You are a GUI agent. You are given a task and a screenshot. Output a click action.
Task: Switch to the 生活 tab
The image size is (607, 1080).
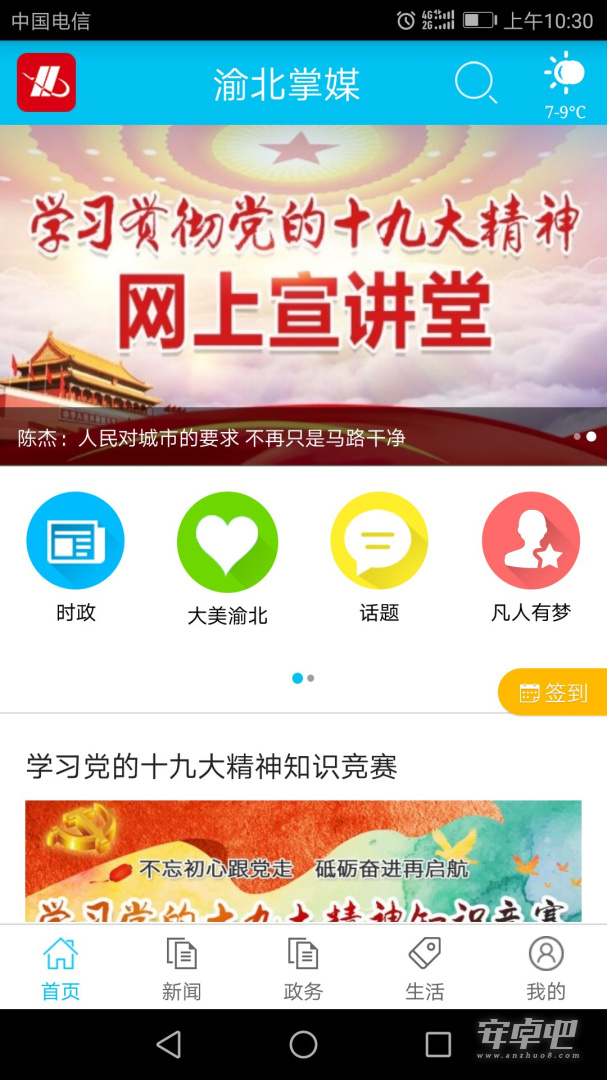click(424, 968)
